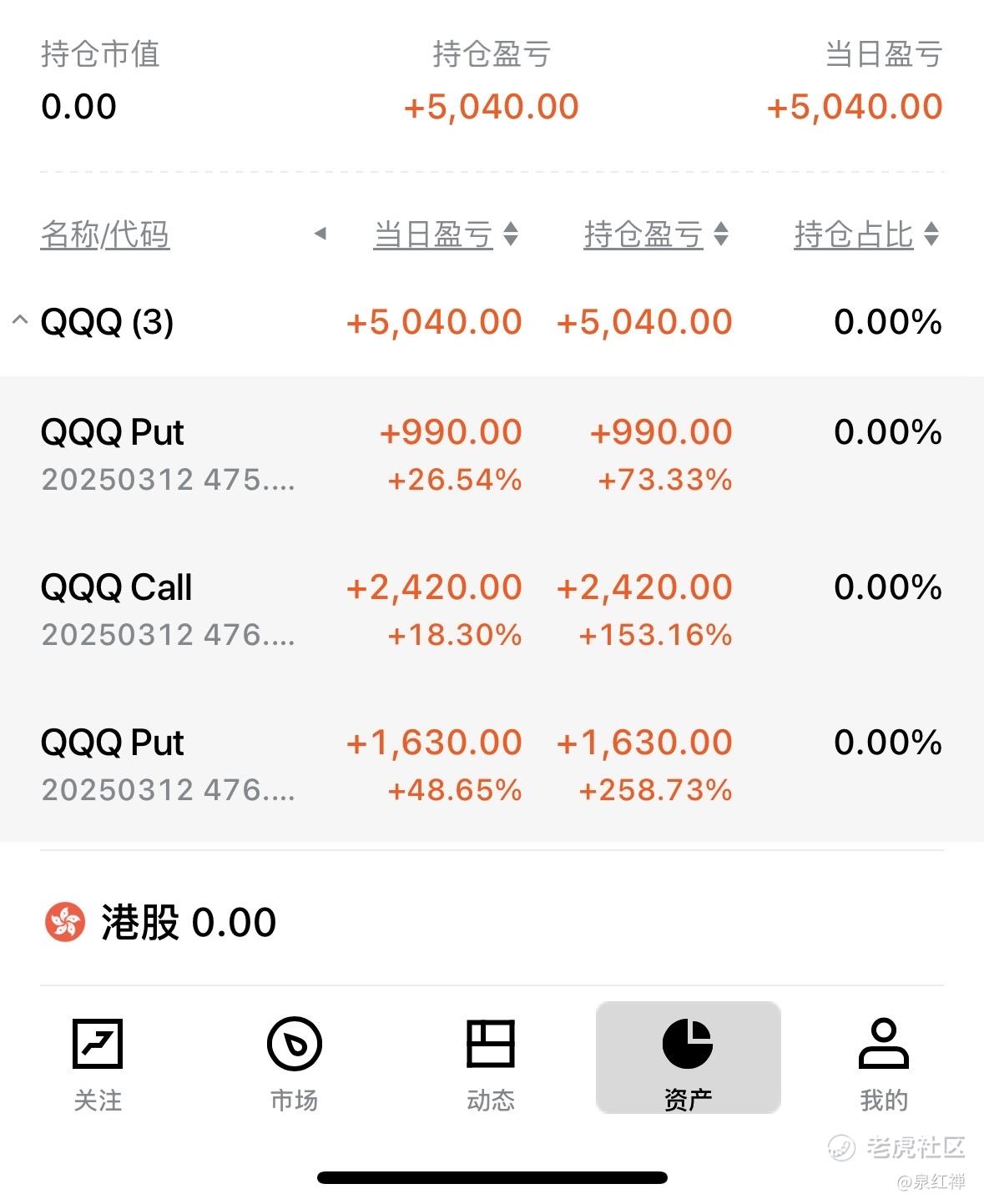Open QQQ Put 20250312 475 position
The height and width of the screenshot is (1204, 984).
pos(167,454)
